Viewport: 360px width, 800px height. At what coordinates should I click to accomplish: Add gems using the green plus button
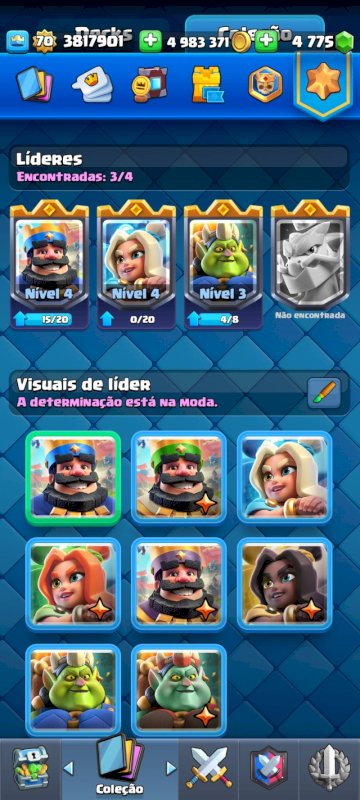pyautogui.click(x=265, y=41)
